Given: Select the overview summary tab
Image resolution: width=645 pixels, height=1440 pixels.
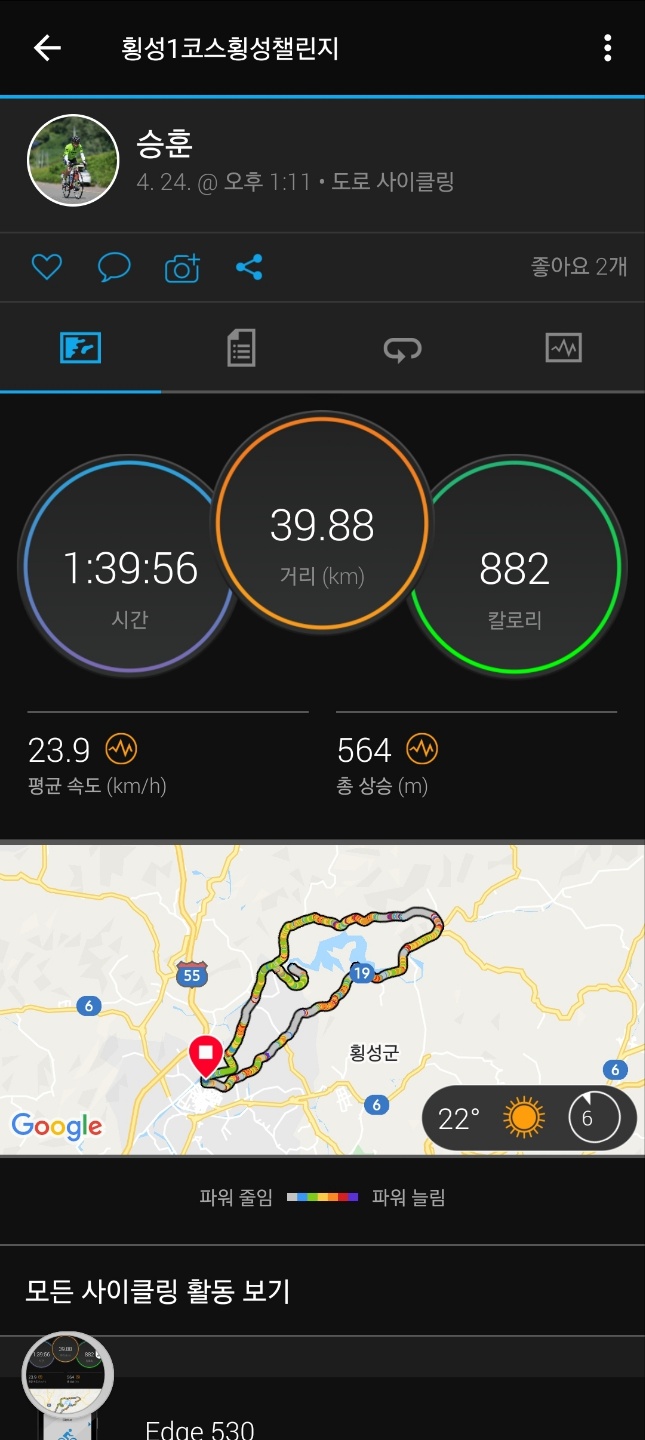Looking at the screenshot, I should click(81, 348).
